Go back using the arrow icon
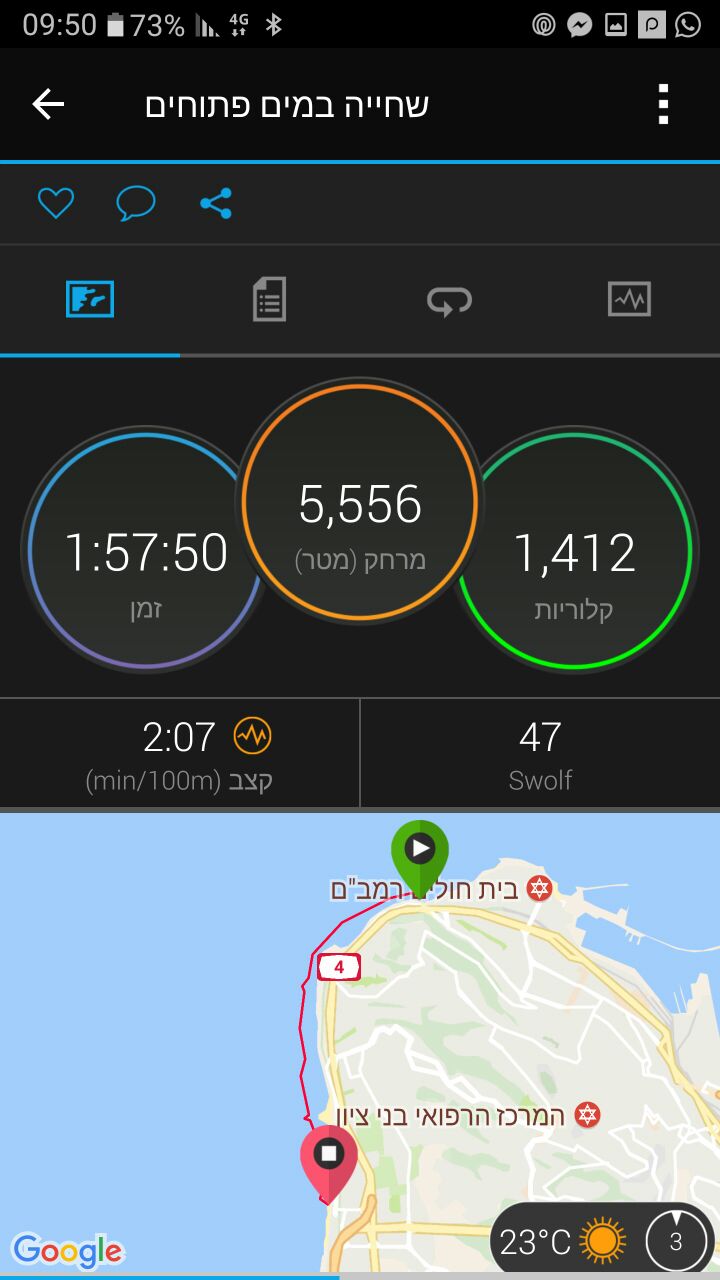Image resolution: width=720 pixels, height=1280 pixels. [48, 104]
